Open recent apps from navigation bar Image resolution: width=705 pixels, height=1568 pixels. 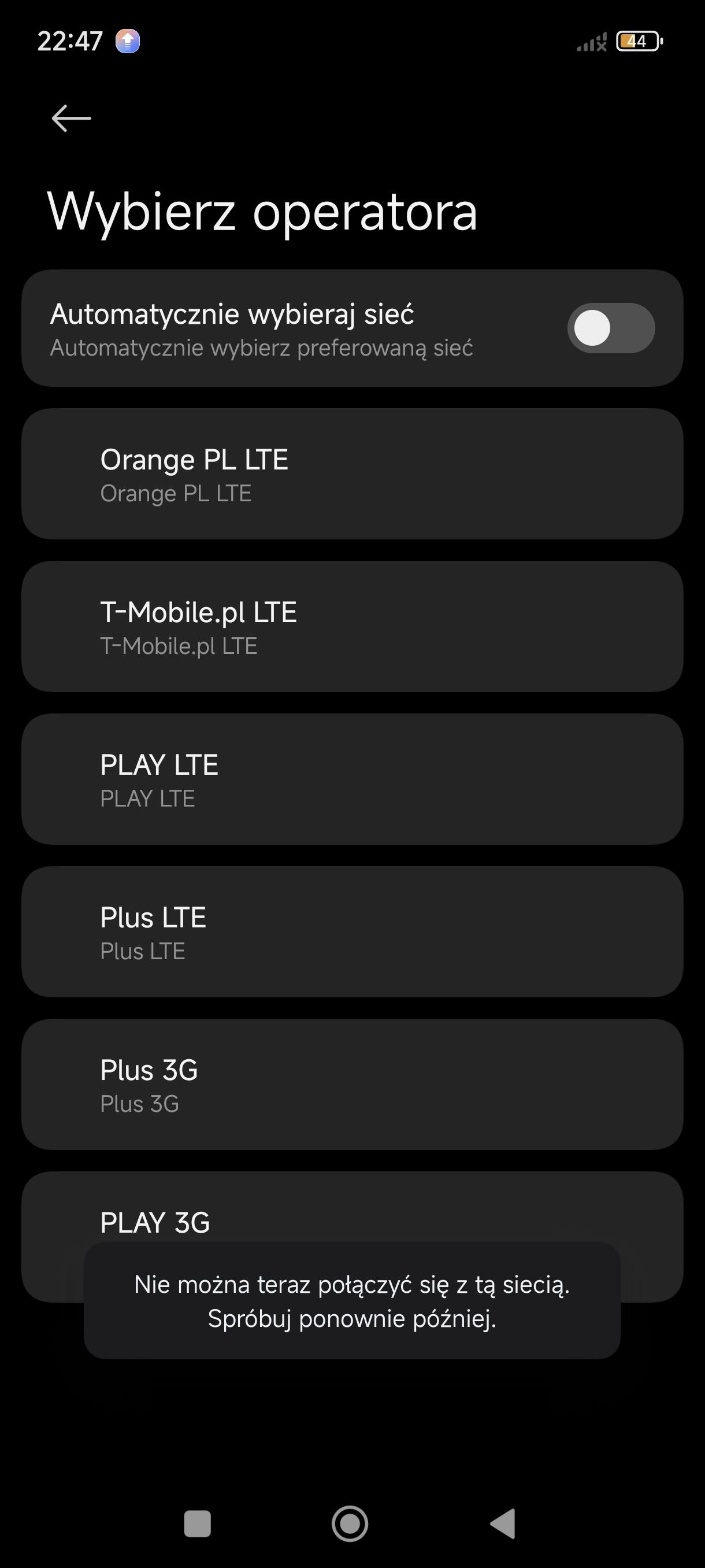197,1523
